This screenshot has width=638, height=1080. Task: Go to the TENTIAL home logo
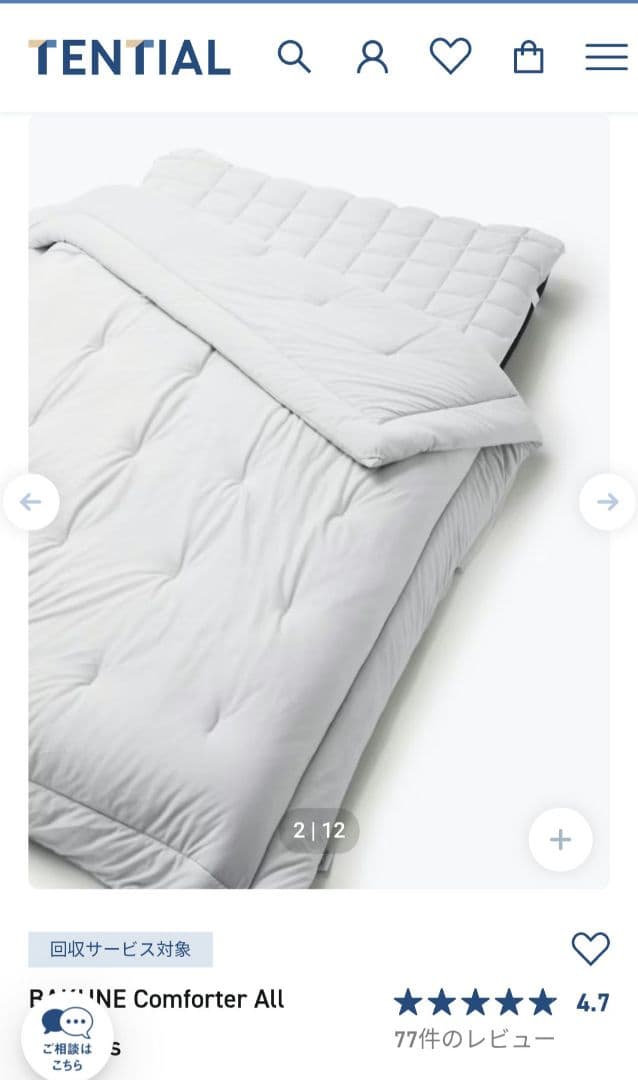pyautogui.click(x=130, y=57)
